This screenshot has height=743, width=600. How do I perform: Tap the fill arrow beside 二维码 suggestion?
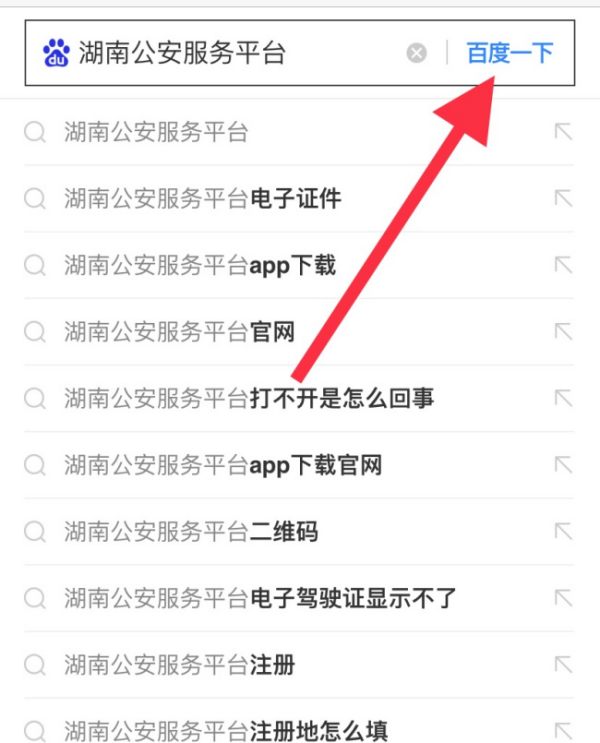[563, 532]
